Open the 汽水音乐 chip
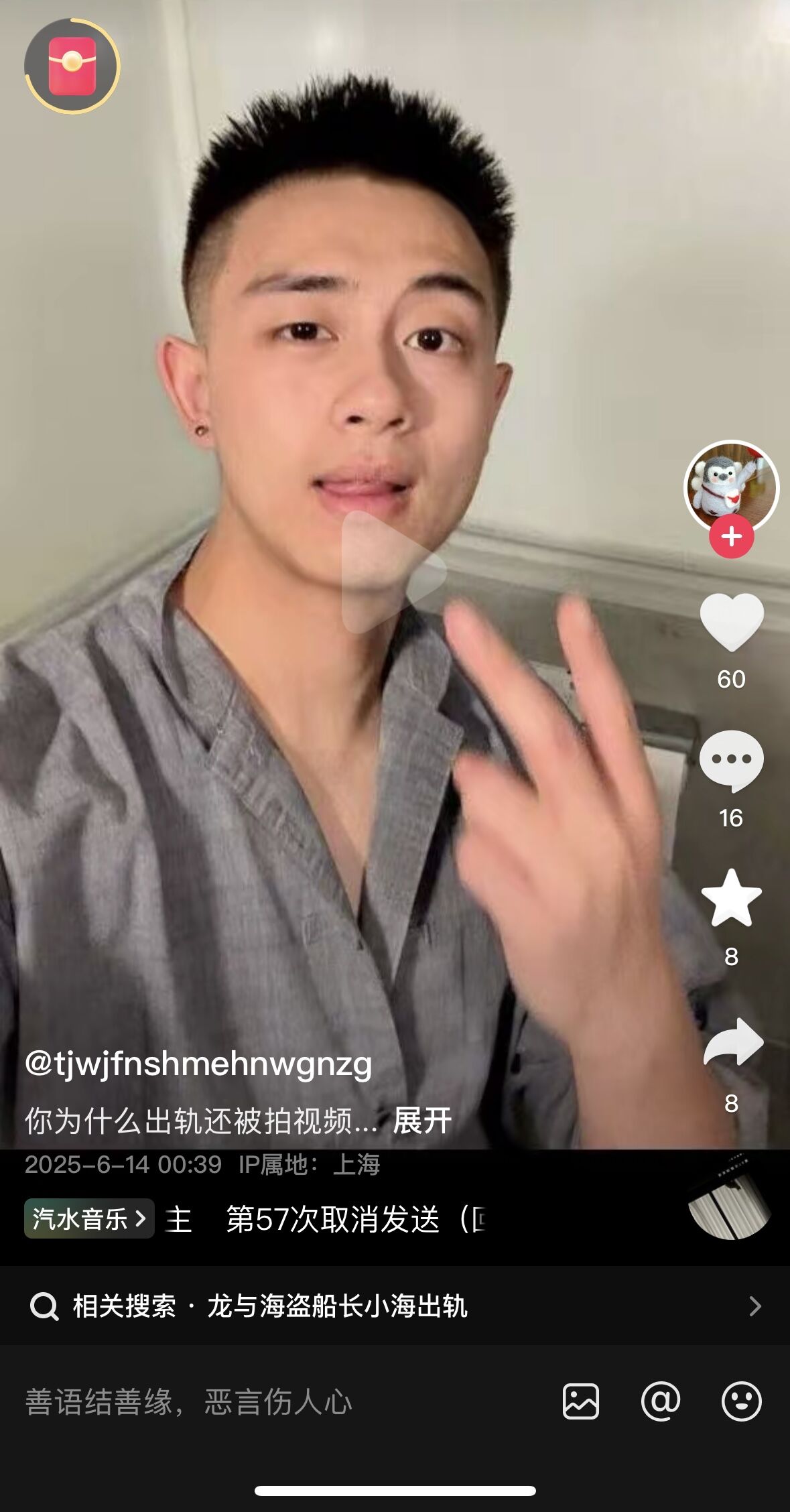This screenshot has height=1512, width=790. [89, 1218]
